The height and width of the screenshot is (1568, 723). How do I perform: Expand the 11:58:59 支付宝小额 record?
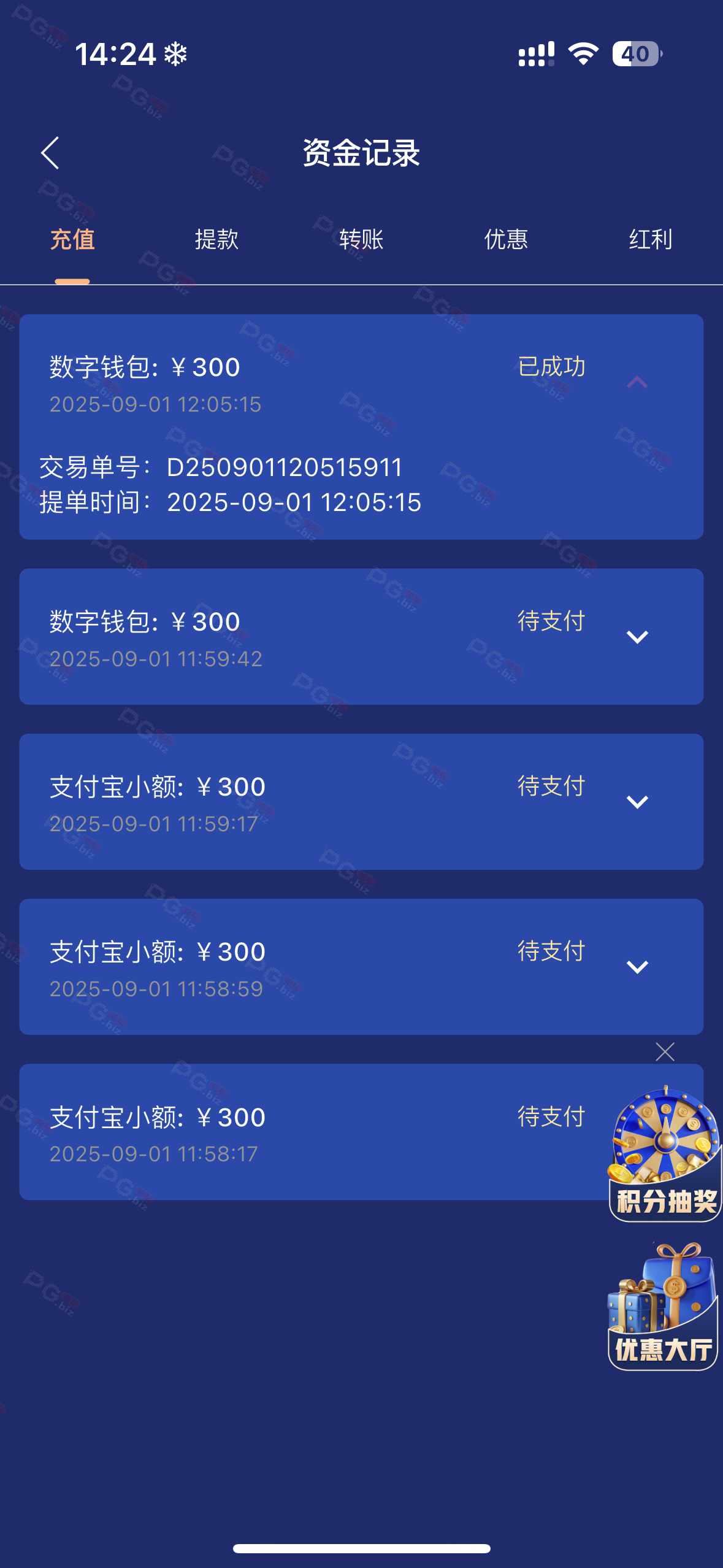click(x=637, y=967)
